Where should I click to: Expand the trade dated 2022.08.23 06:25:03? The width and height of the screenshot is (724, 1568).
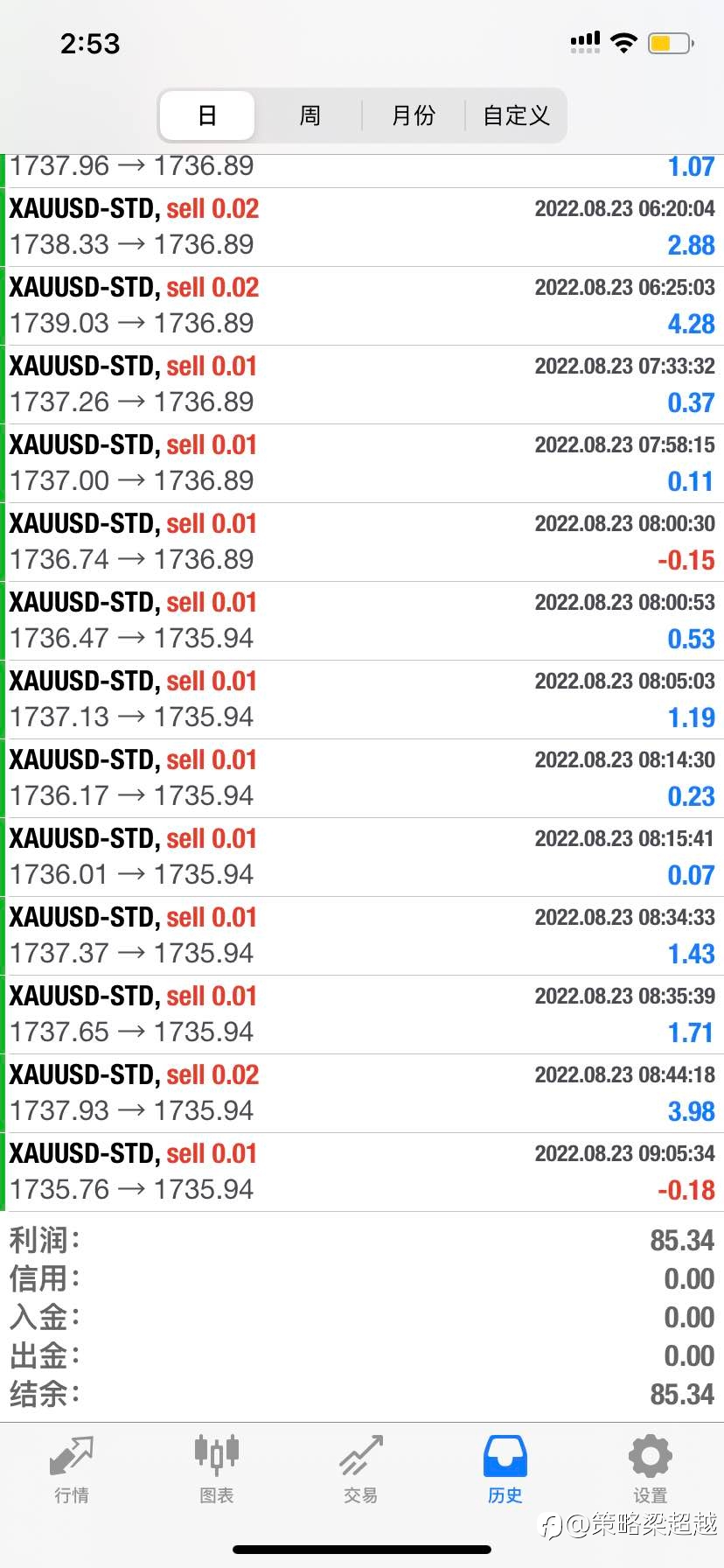pos(362,306)
